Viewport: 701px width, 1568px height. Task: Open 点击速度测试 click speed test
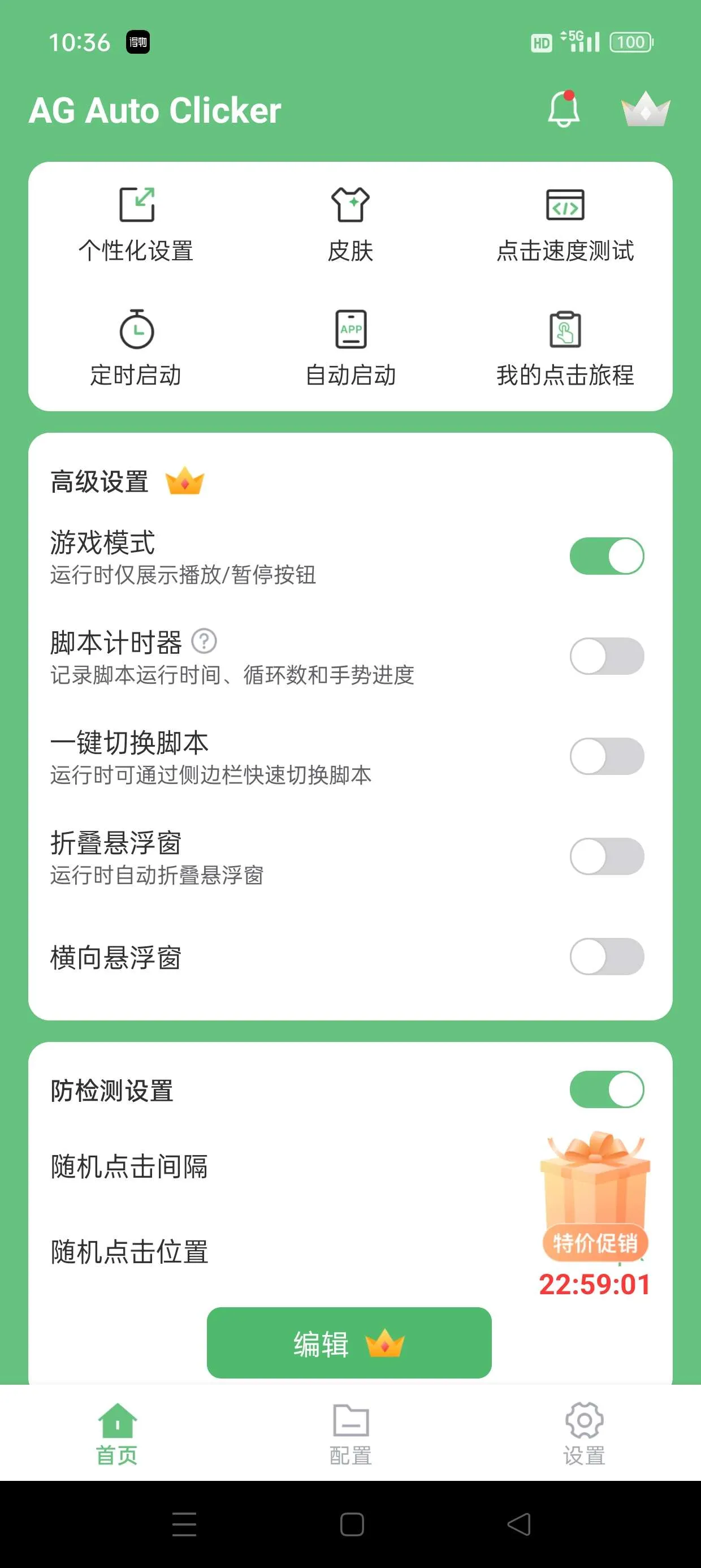[x=565, y=222]
